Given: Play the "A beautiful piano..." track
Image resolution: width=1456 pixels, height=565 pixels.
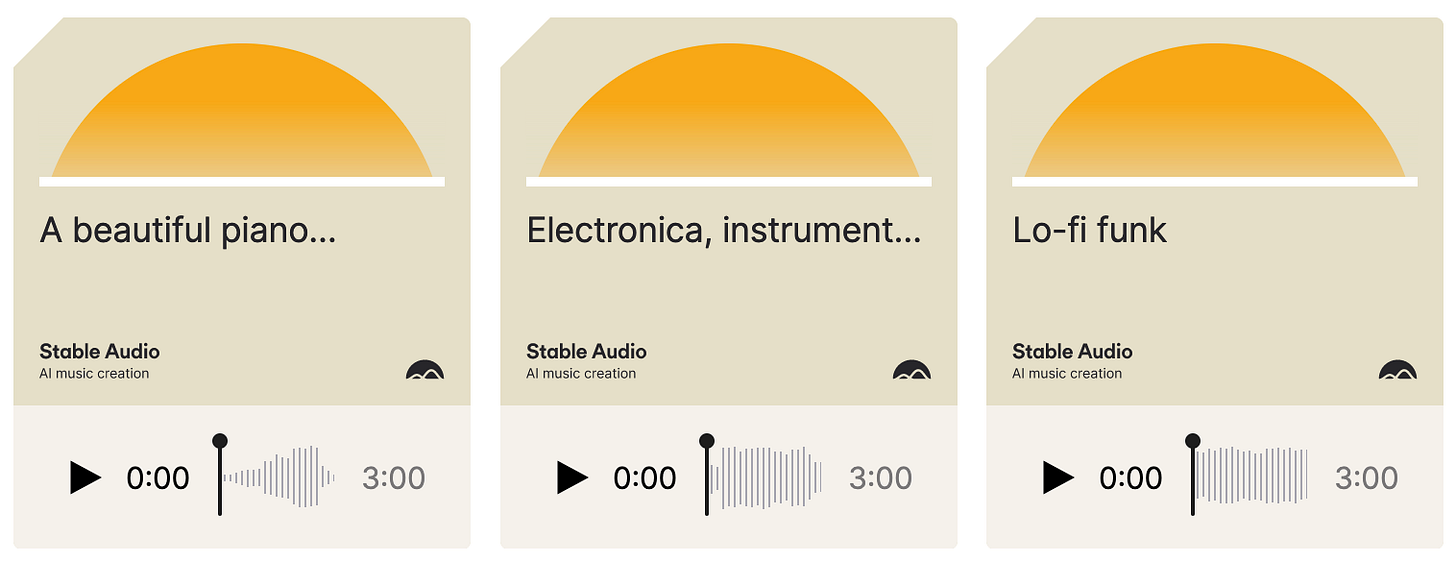Looking at the screenshot, I should [x=86, y=478].
